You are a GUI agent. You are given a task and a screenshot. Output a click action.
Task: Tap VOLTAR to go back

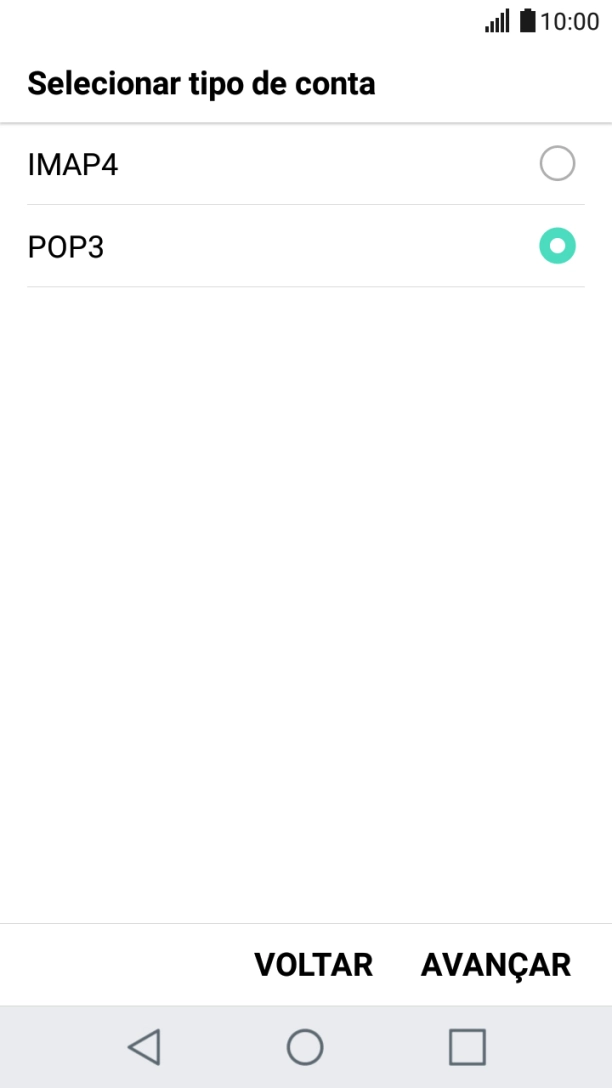pyautogui.click(x=313, y=965)
